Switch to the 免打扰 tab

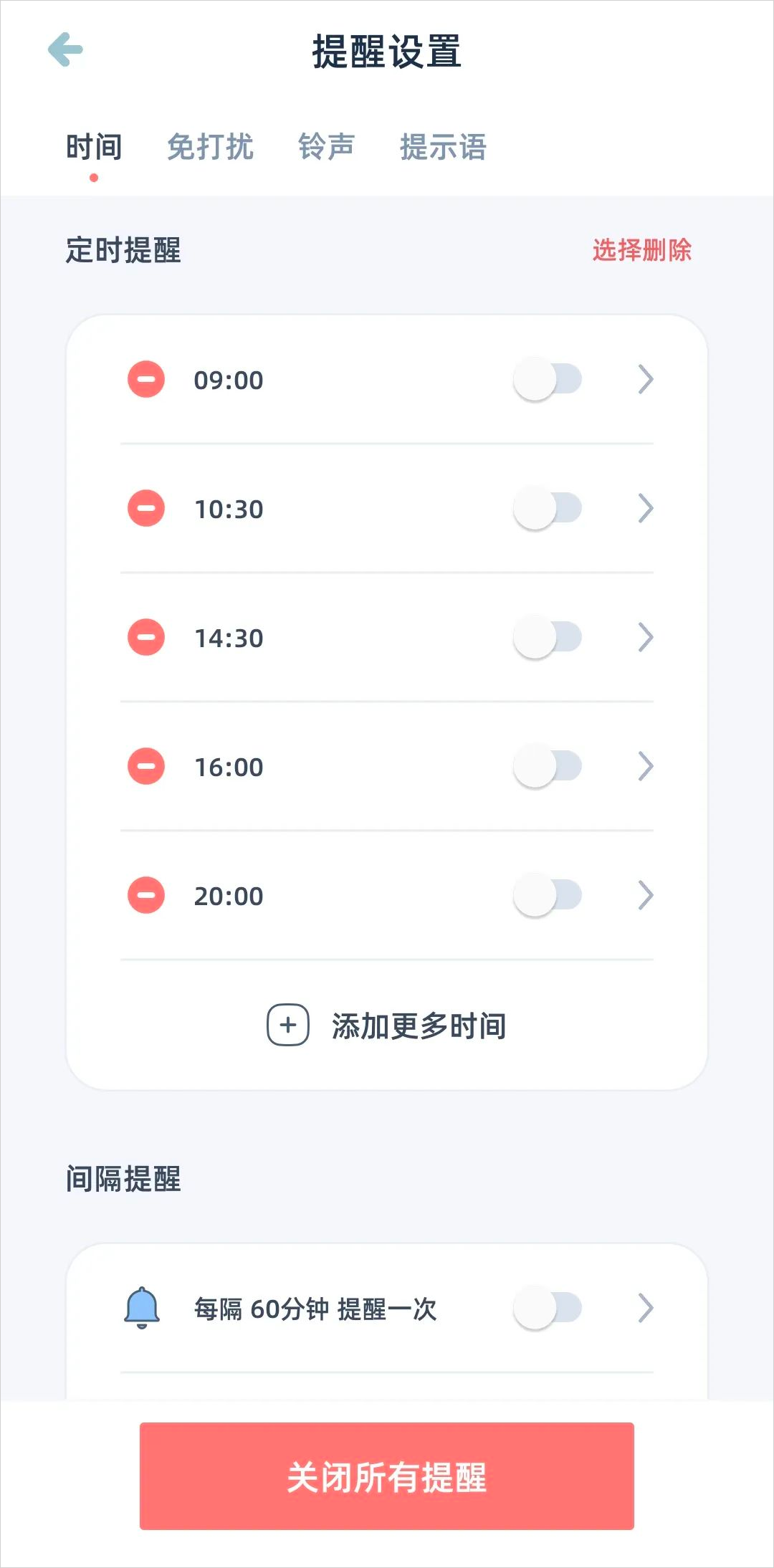point(210,148)
